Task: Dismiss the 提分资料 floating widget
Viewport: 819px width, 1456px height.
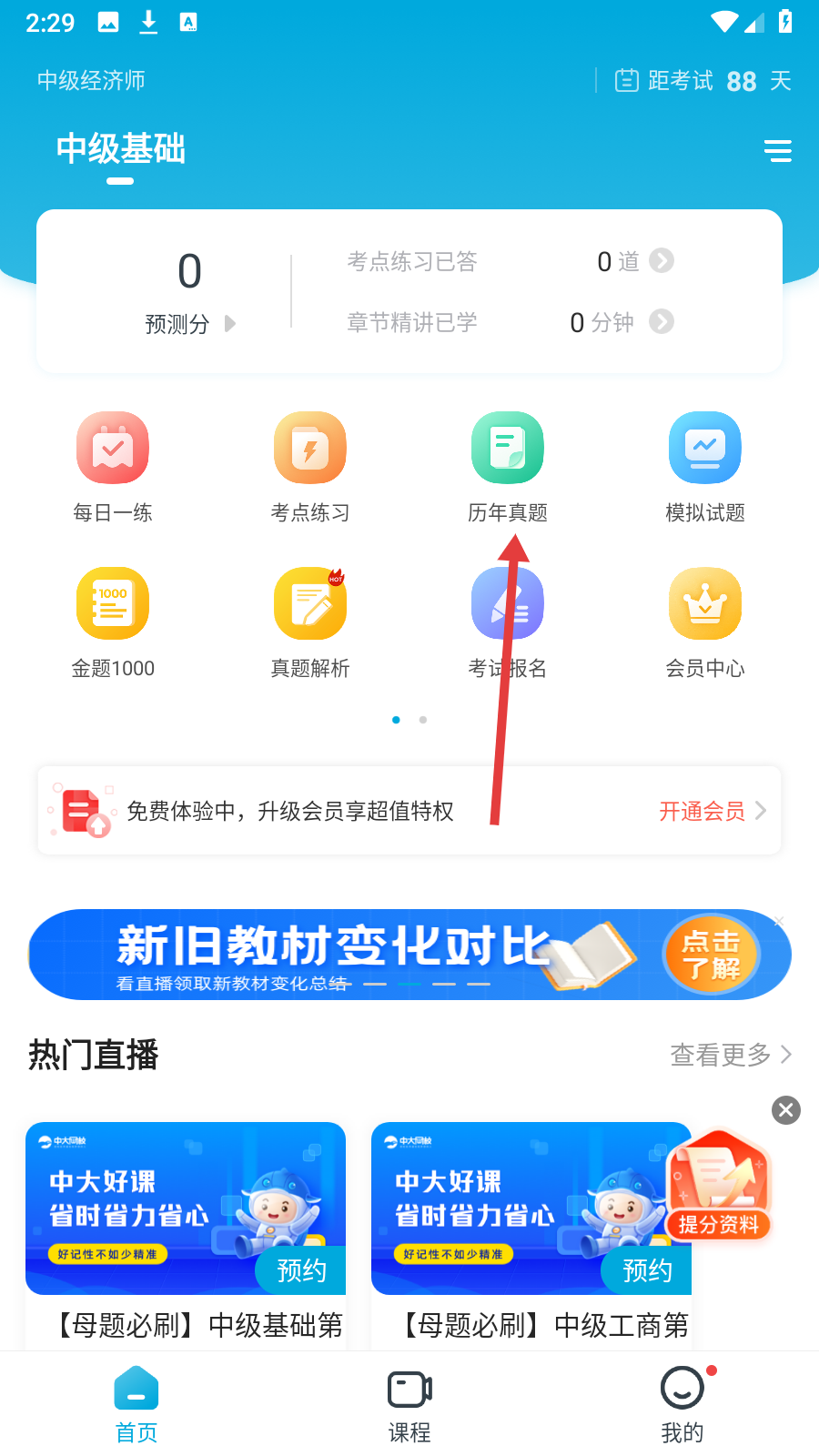Action: (x=786, y=1110)
